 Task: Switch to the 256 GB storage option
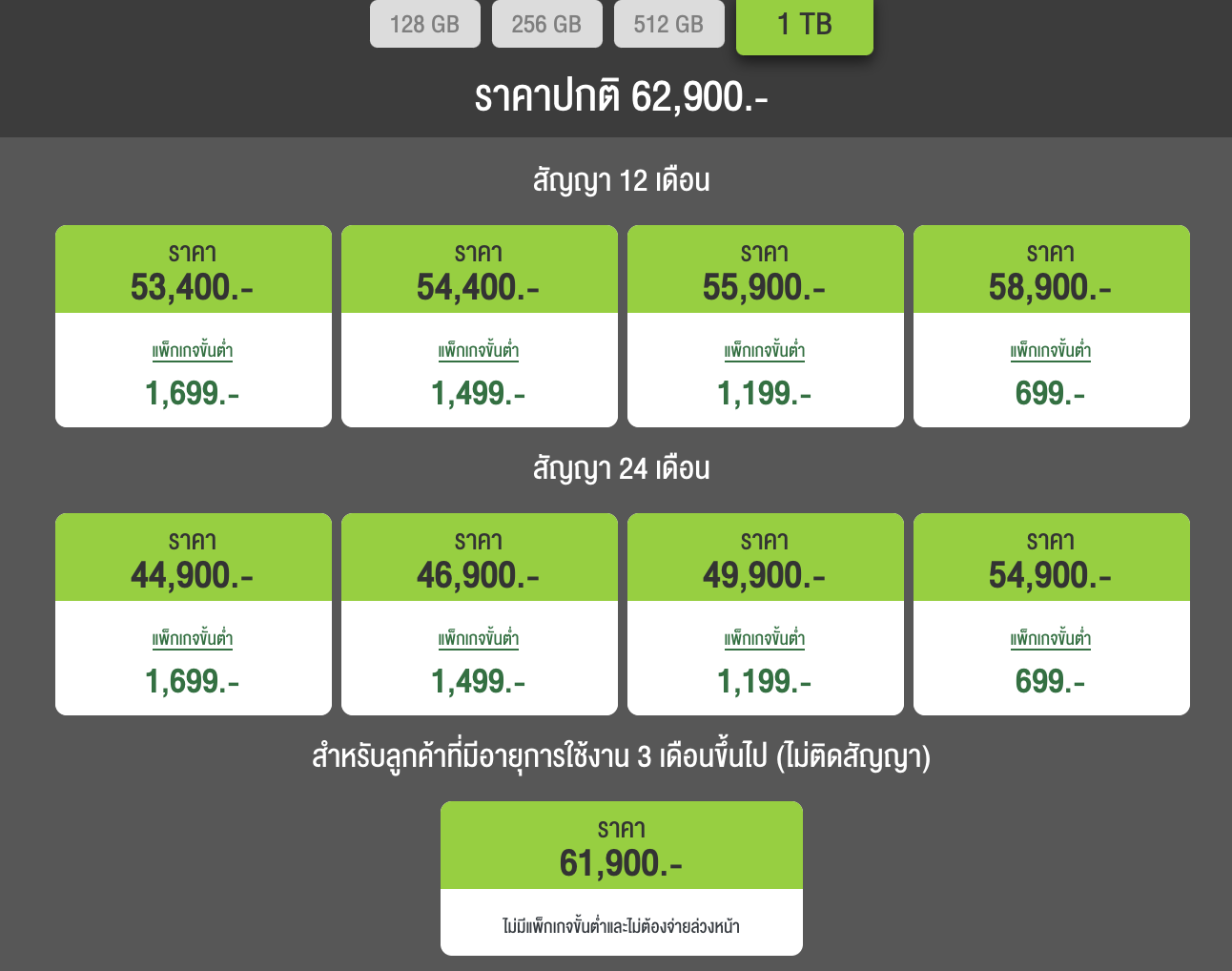[546, 24]
